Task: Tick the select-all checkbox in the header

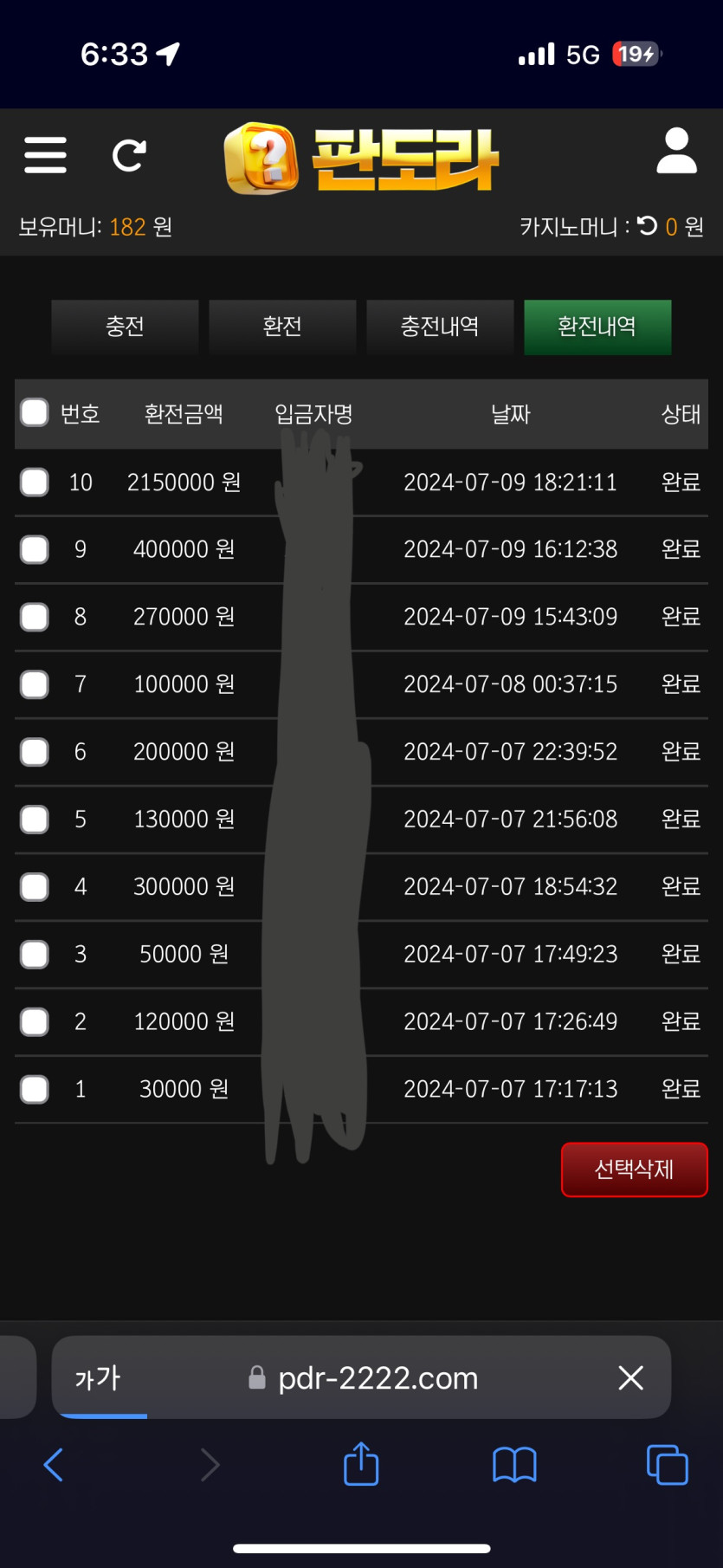Action: point(35,413)
